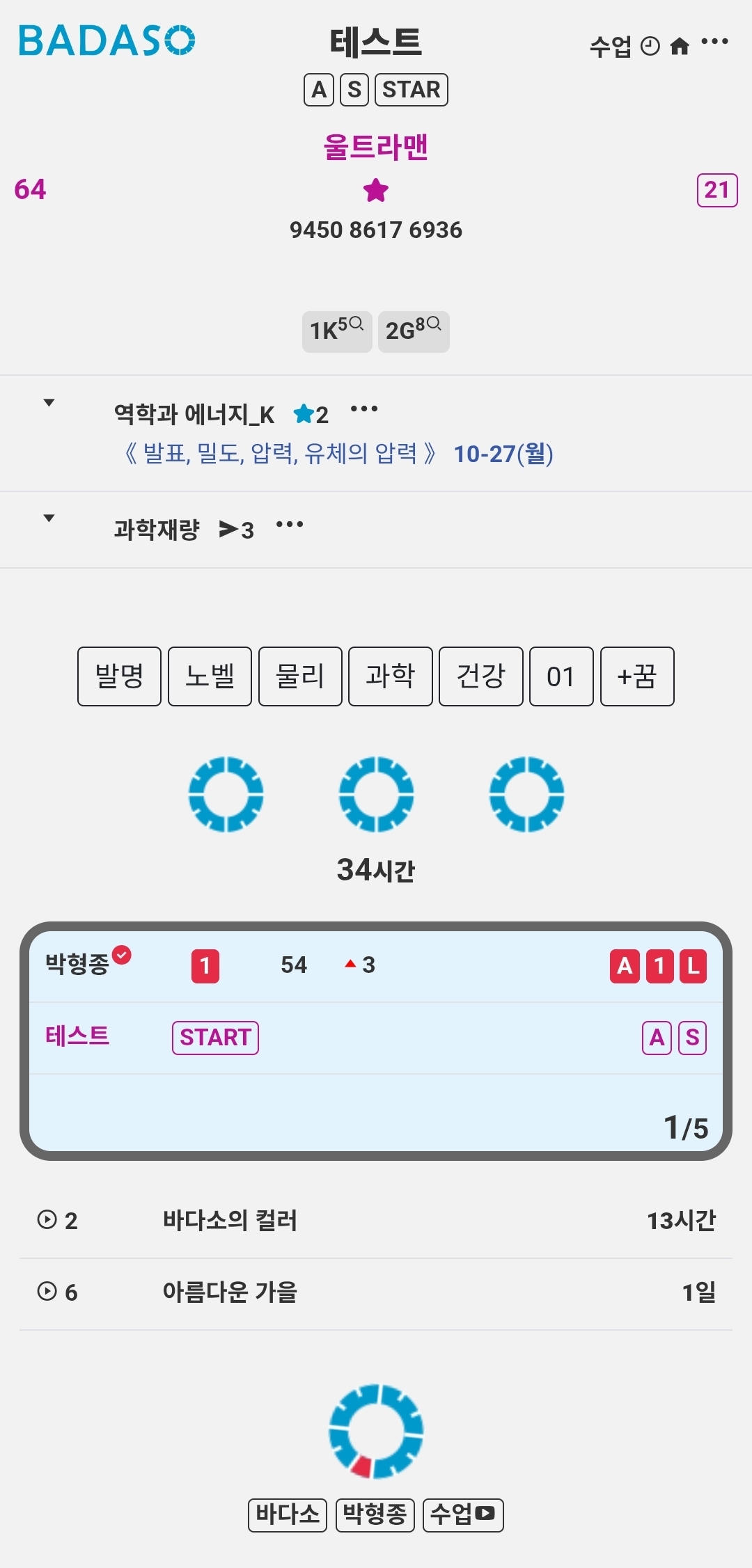Expand the 과학재량 section
The image size is (752, 1568).
49,518
